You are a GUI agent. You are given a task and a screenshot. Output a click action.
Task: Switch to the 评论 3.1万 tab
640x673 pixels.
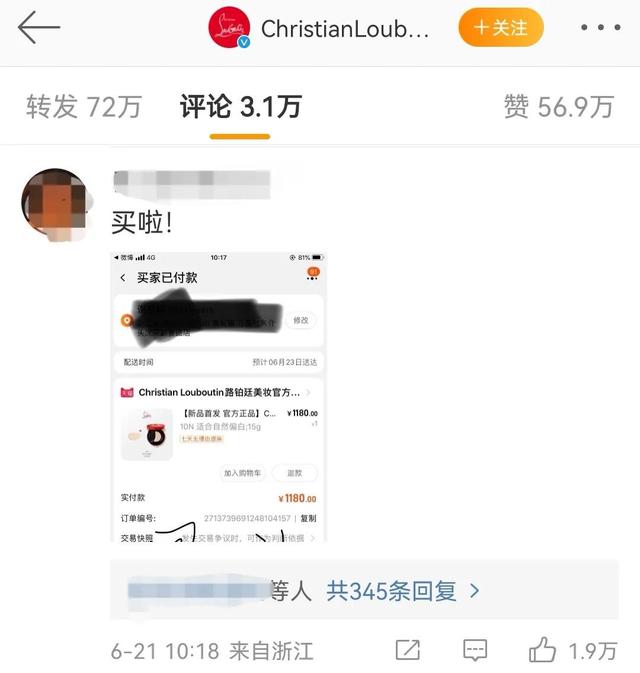coord(240,107)
